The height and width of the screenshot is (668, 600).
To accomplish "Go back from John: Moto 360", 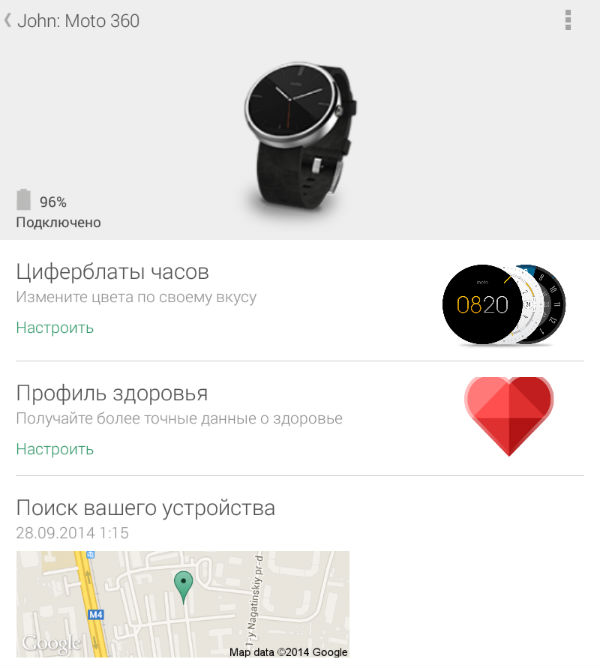I will pos(9,20).
